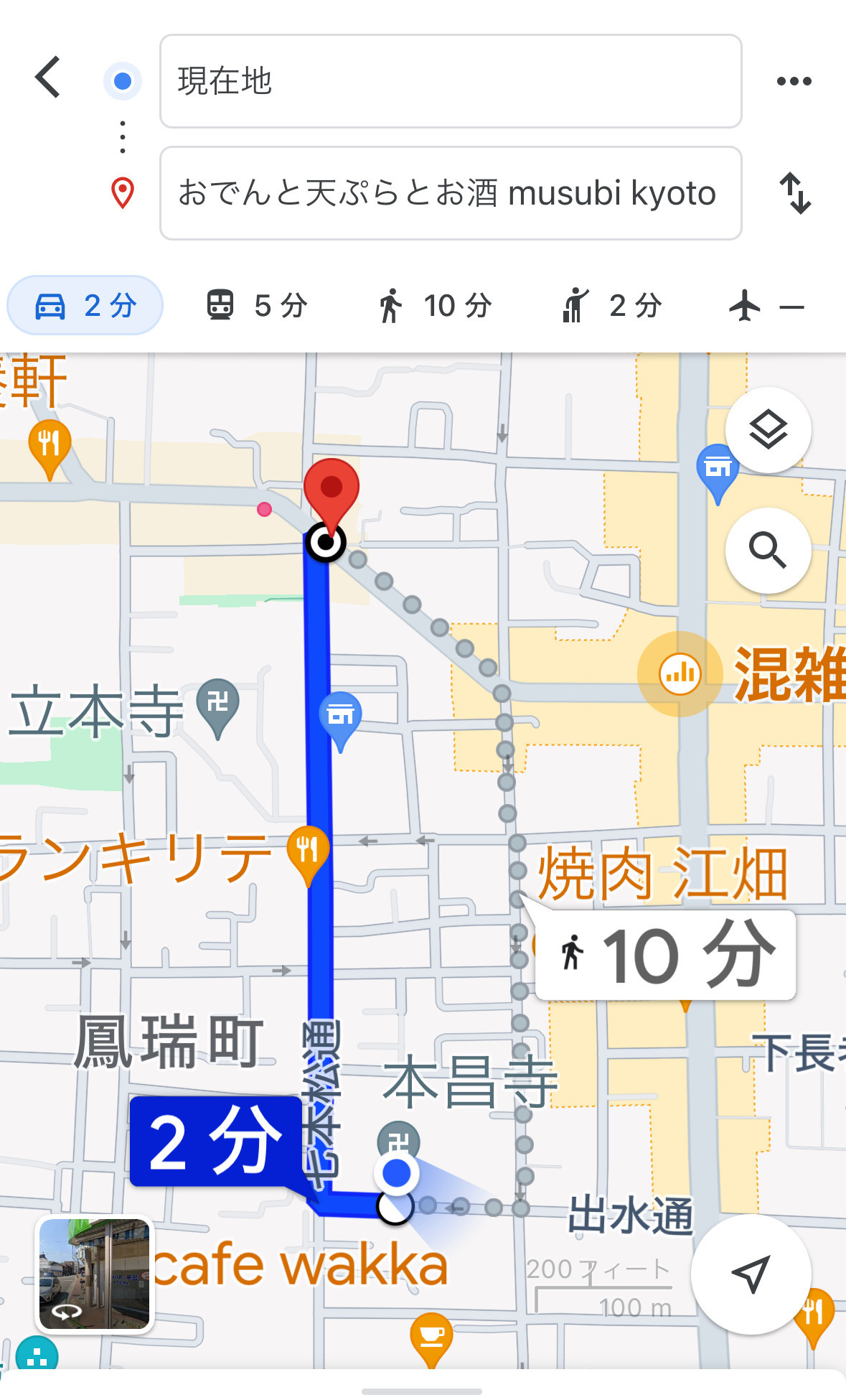Open the 混雑 busy area marker

[680, 674]
